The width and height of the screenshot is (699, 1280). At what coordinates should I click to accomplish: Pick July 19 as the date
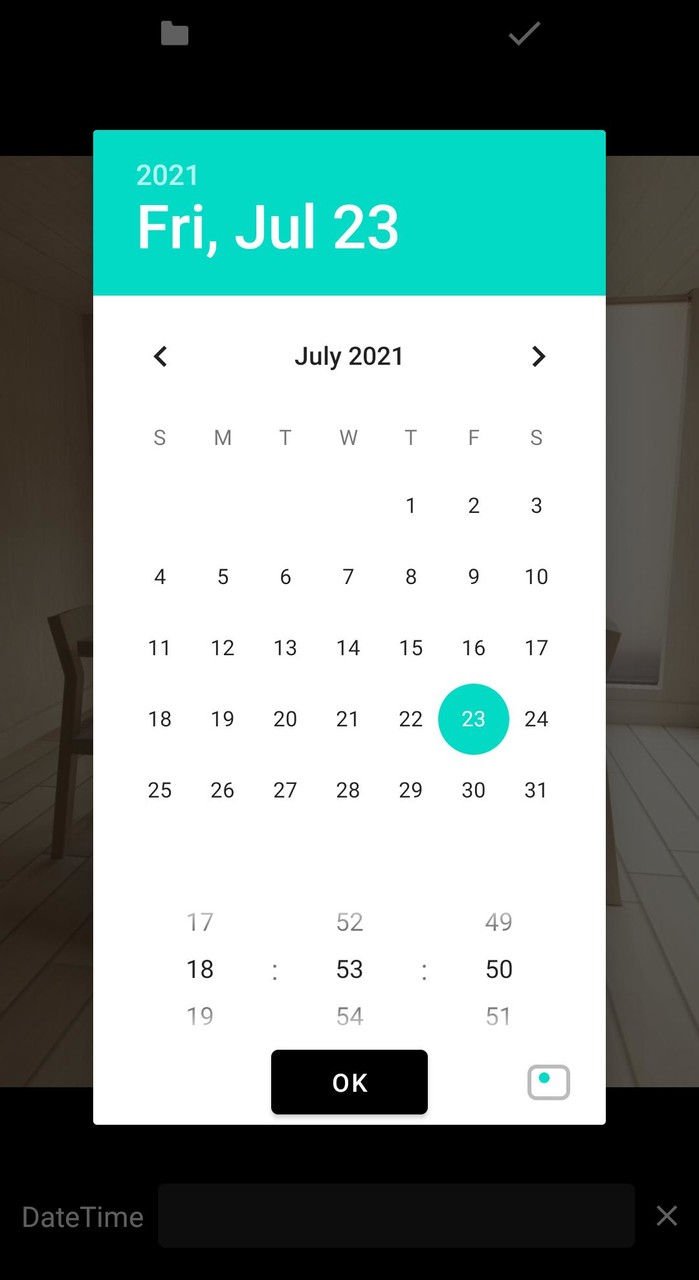222,719
